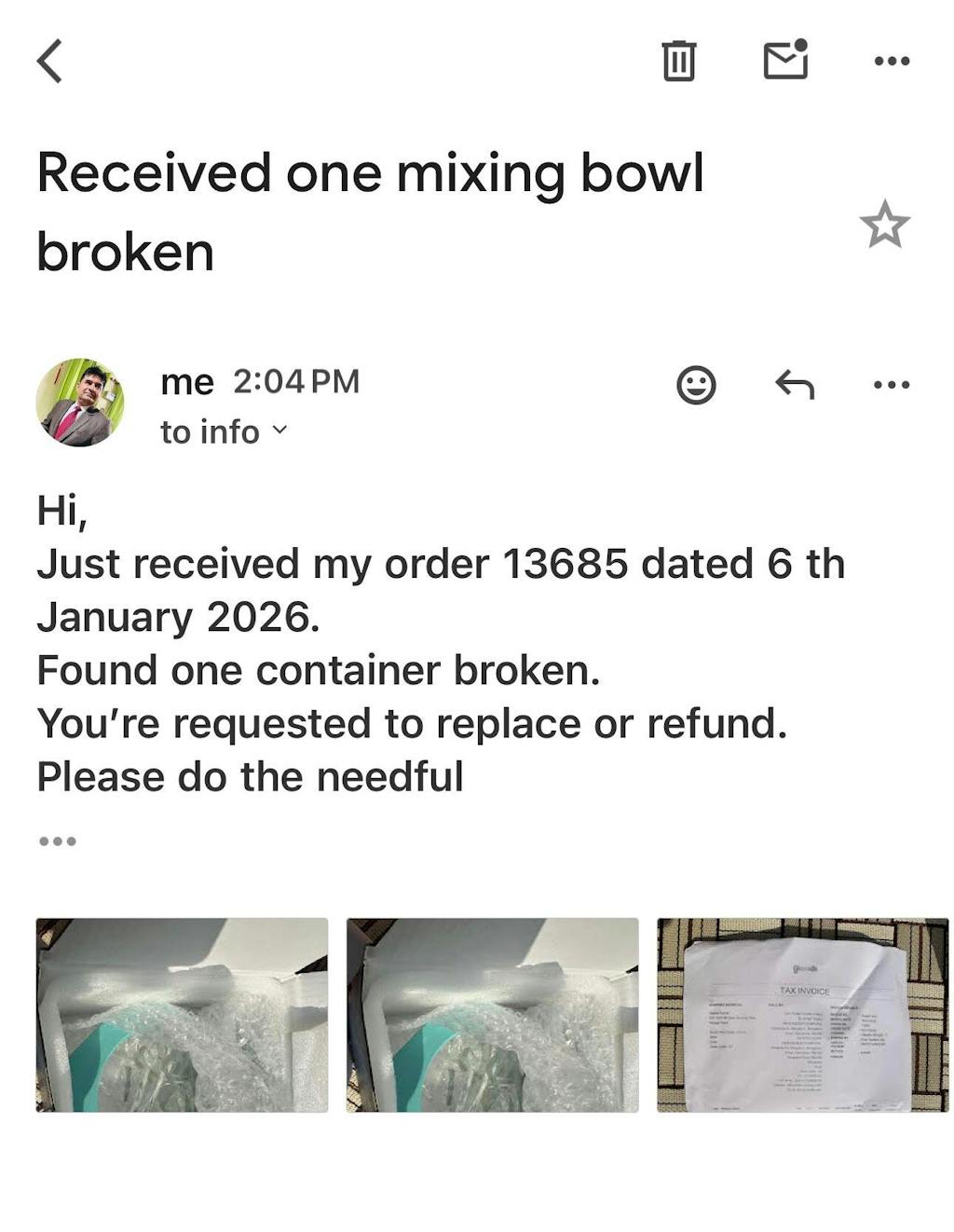Mark email as unread
Image resolution: width=954 pixels, height=1232 pixels.
click(x=785, y=61)
